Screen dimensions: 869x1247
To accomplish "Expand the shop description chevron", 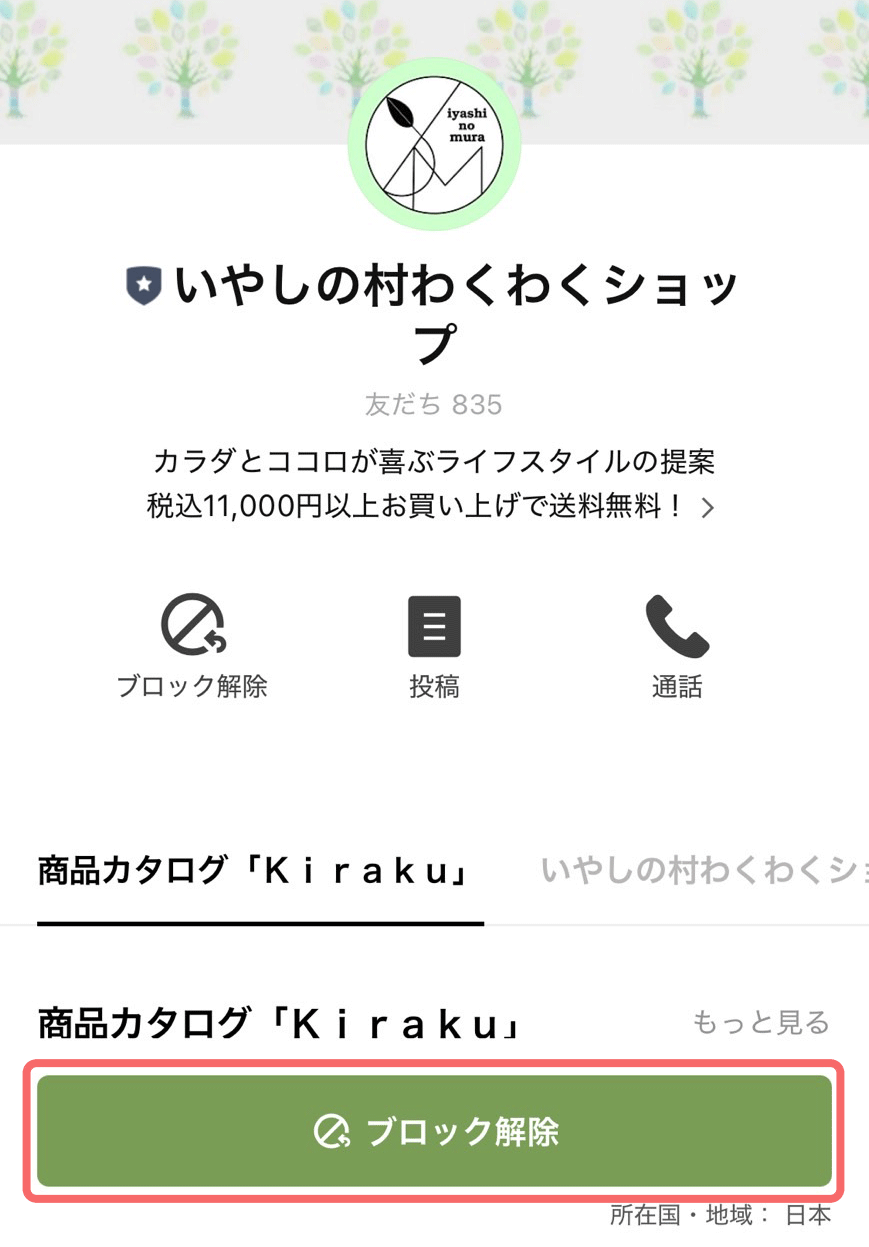I will [x=708, y=508].
